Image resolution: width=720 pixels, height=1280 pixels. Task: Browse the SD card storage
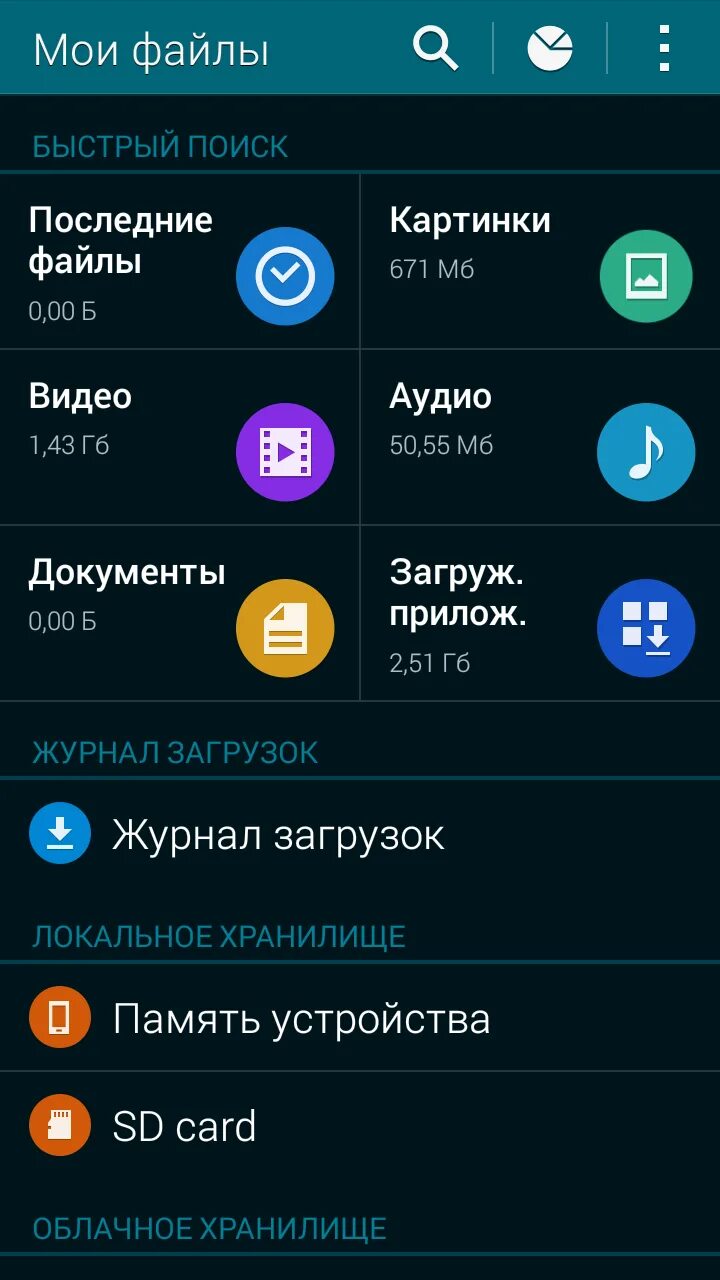(360, 1126)
